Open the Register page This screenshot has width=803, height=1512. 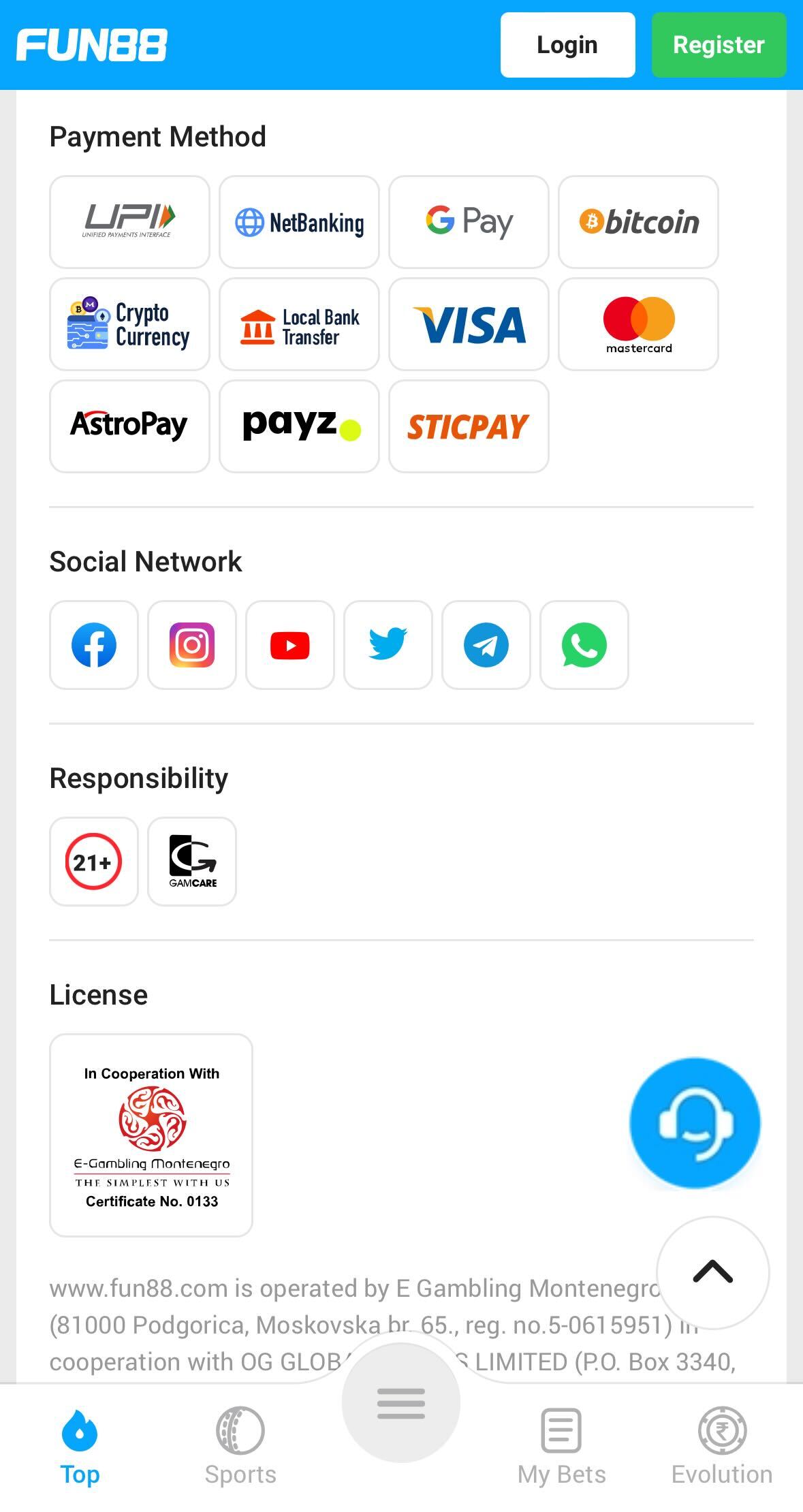pyautogui.click(x=719, y=45)
